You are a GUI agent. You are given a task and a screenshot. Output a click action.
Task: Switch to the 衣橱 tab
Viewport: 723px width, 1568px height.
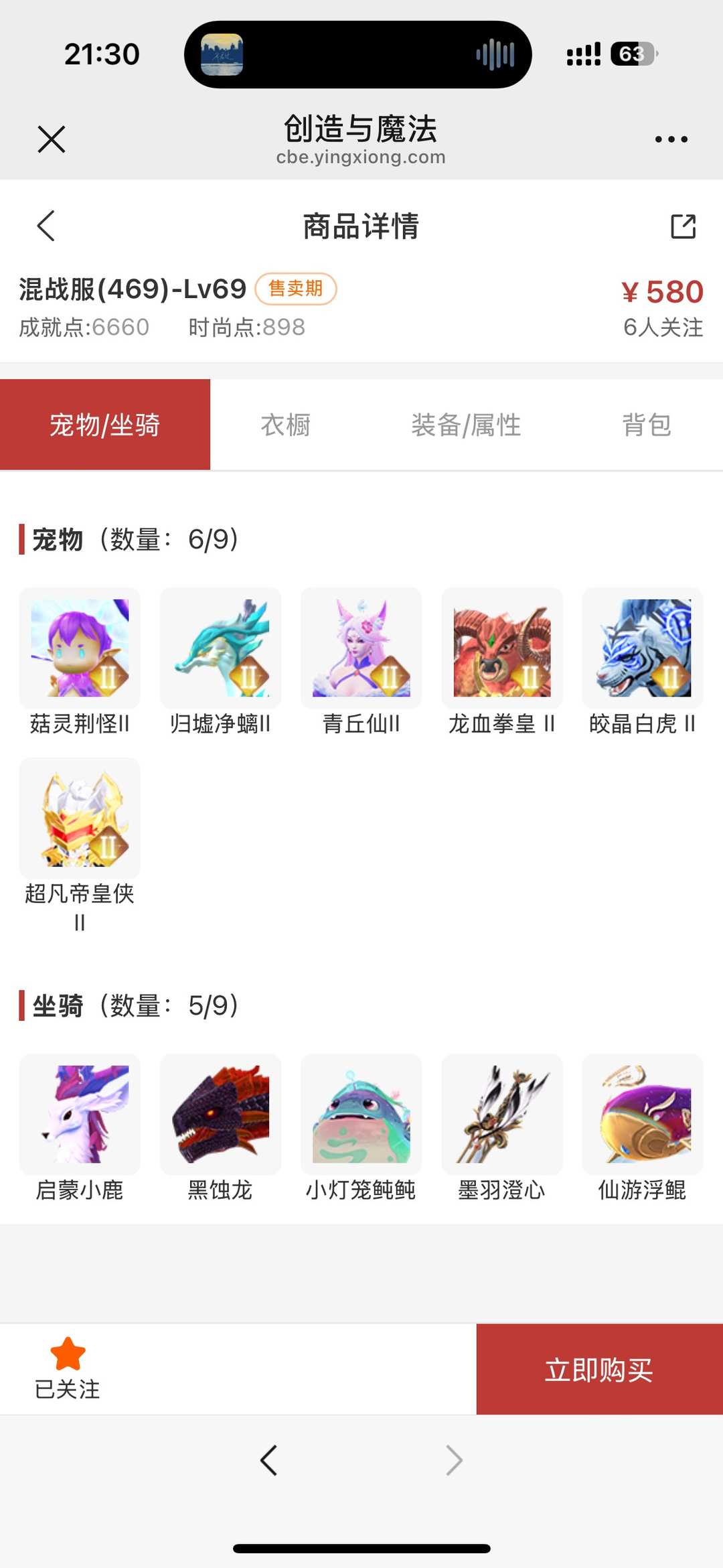[x=285, y=425]
